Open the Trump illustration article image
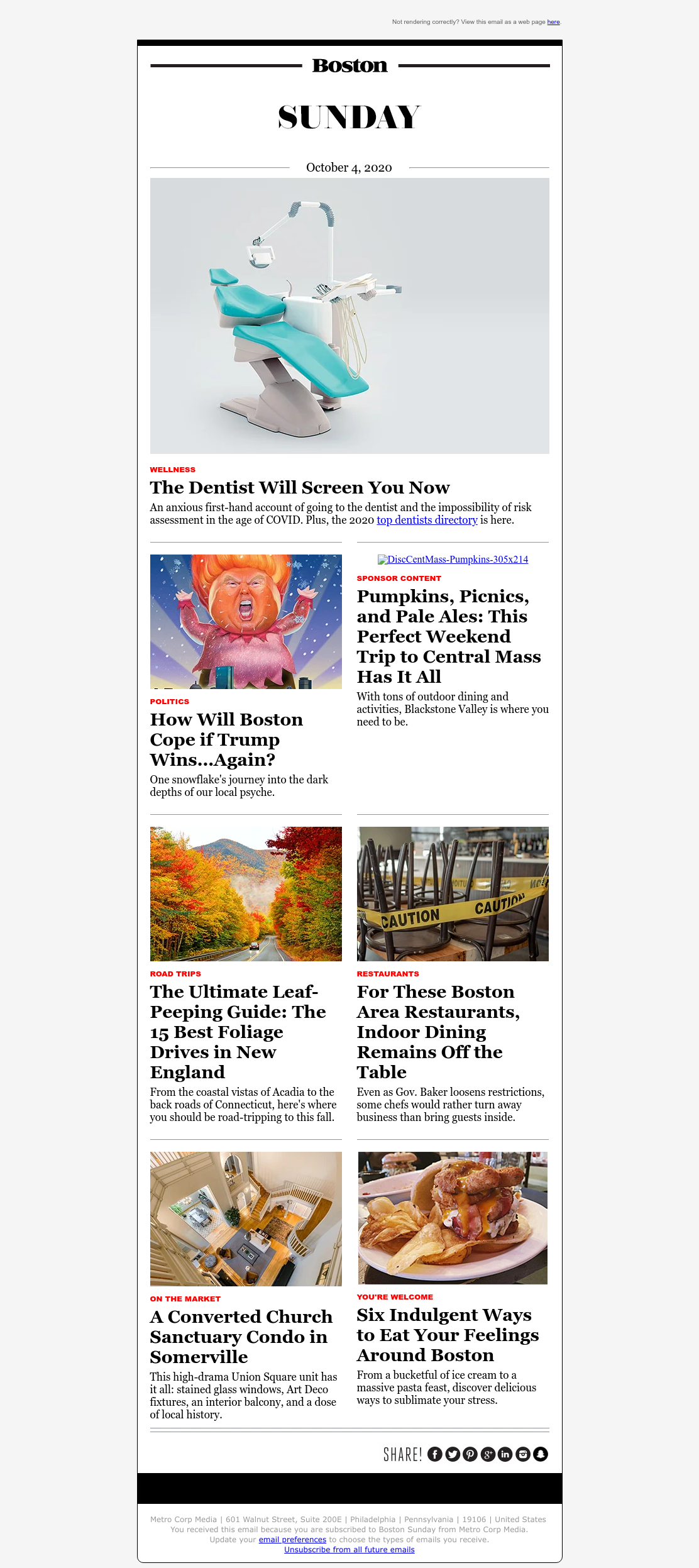This screenshot has height=1568, width=699. click(246, 622)
